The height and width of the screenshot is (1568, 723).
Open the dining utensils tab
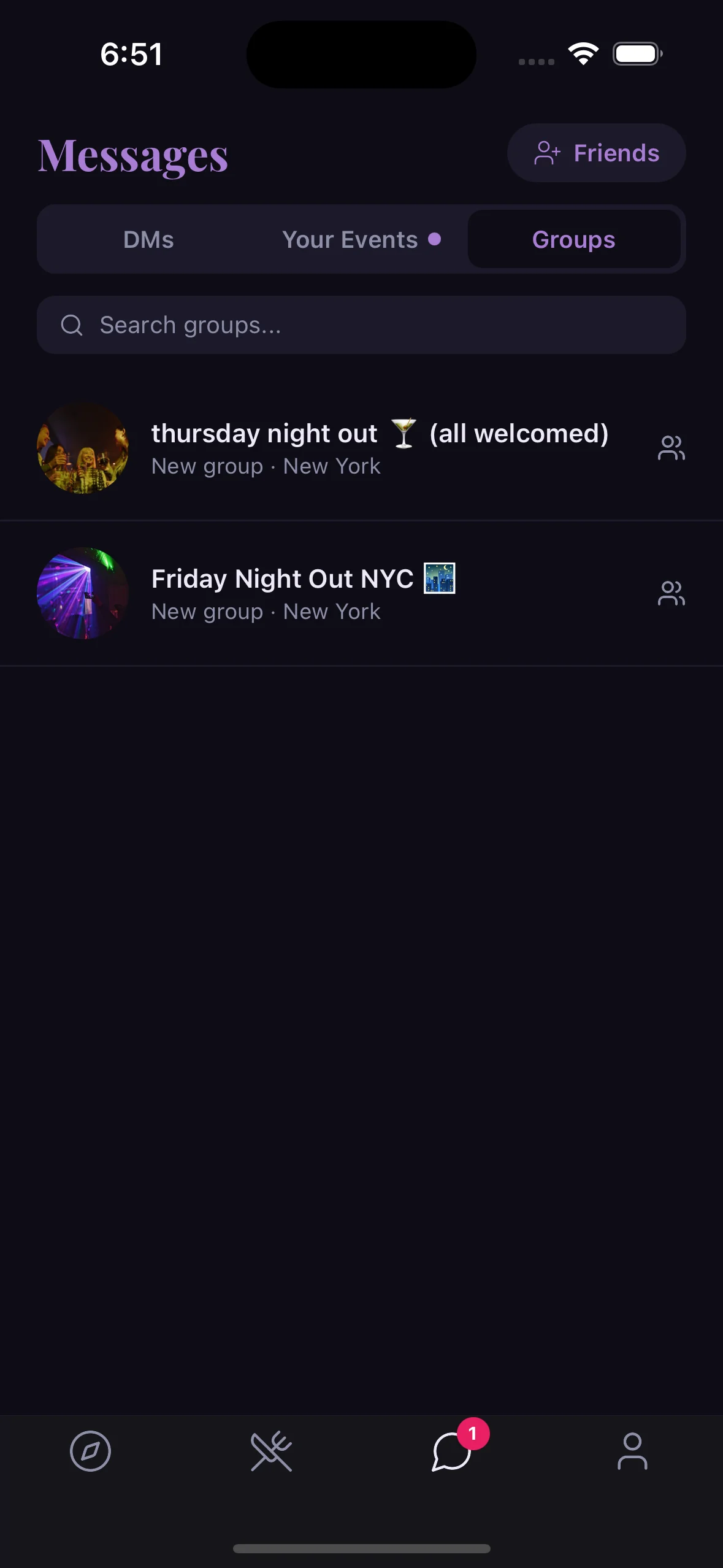click(x=271, y=1451)
